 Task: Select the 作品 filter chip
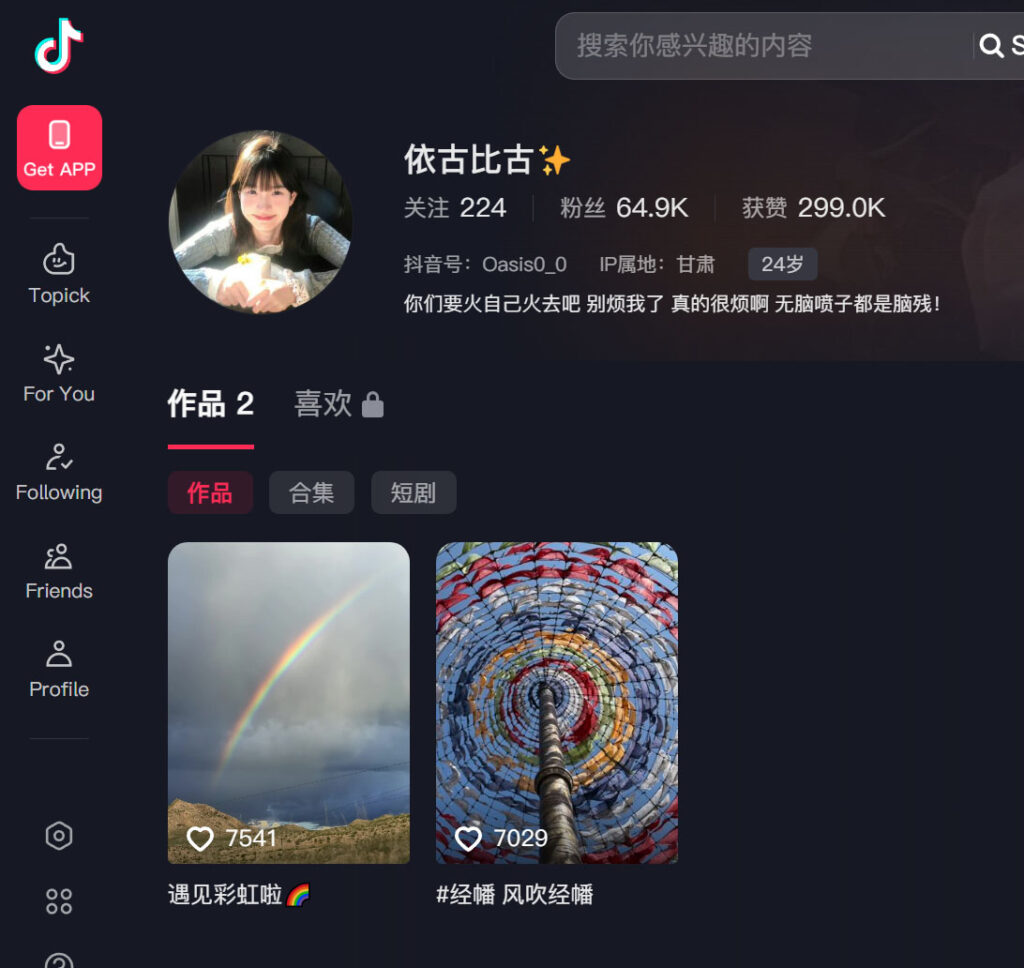[210, 493]
